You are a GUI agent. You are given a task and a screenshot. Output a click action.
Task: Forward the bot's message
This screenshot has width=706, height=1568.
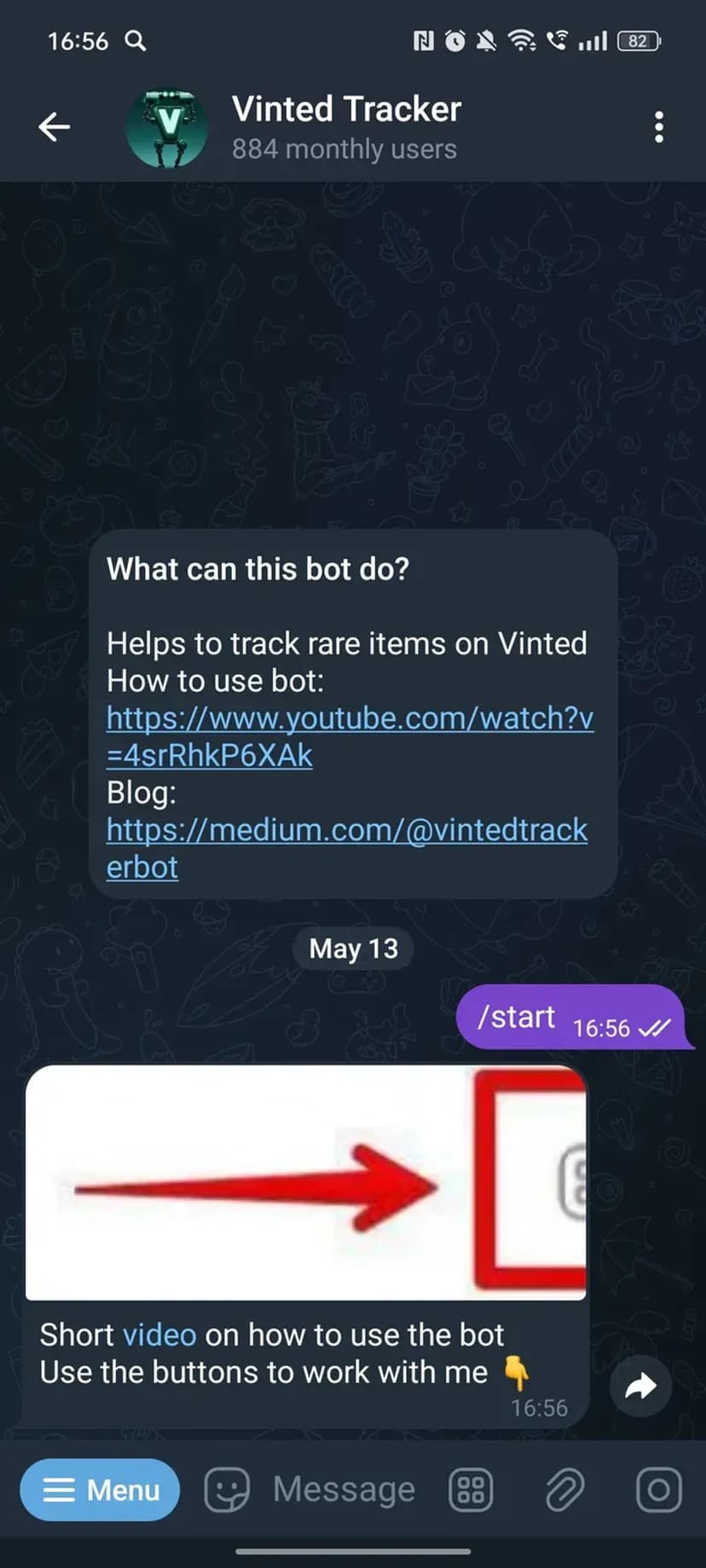click(640, 1386)
